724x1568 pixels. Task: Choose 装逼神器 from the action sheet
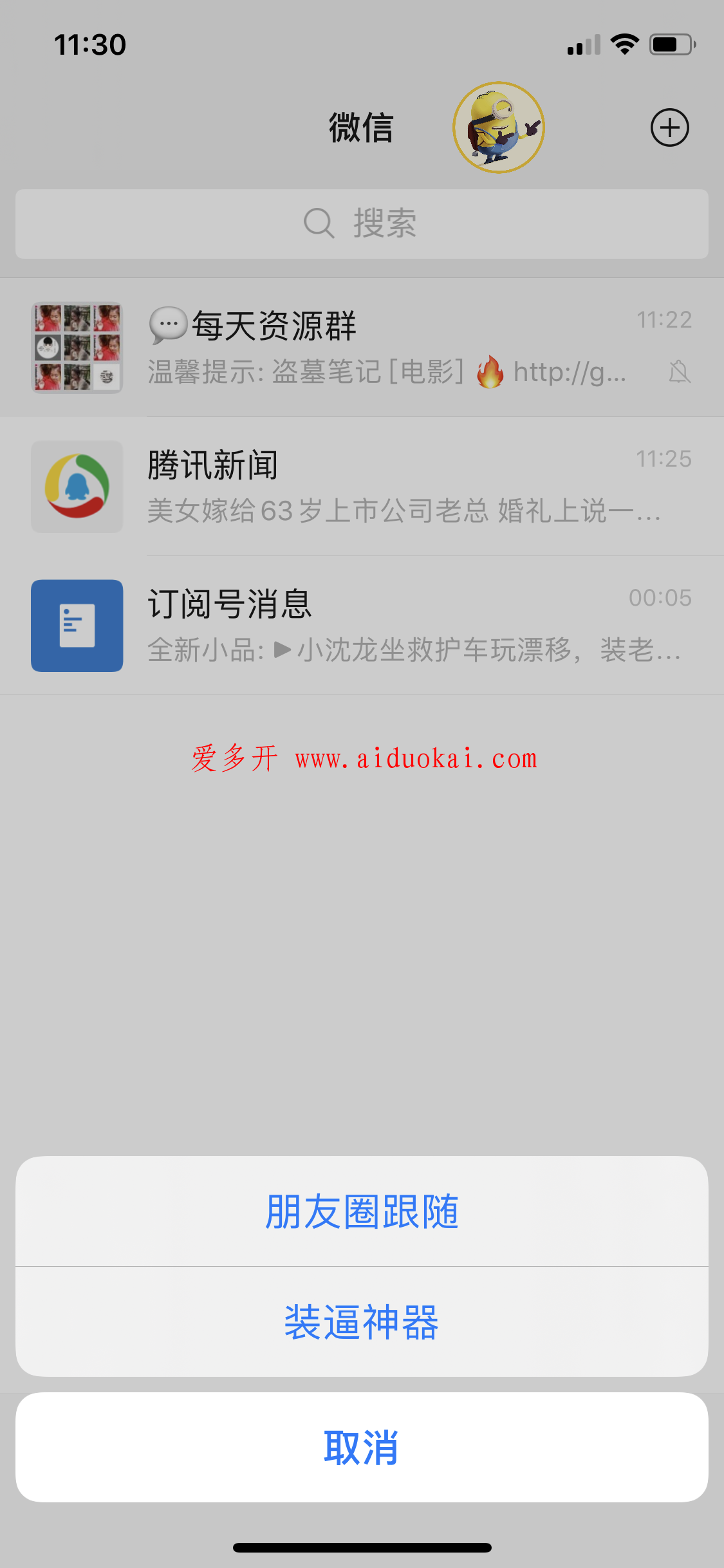tap(362, 1322)
